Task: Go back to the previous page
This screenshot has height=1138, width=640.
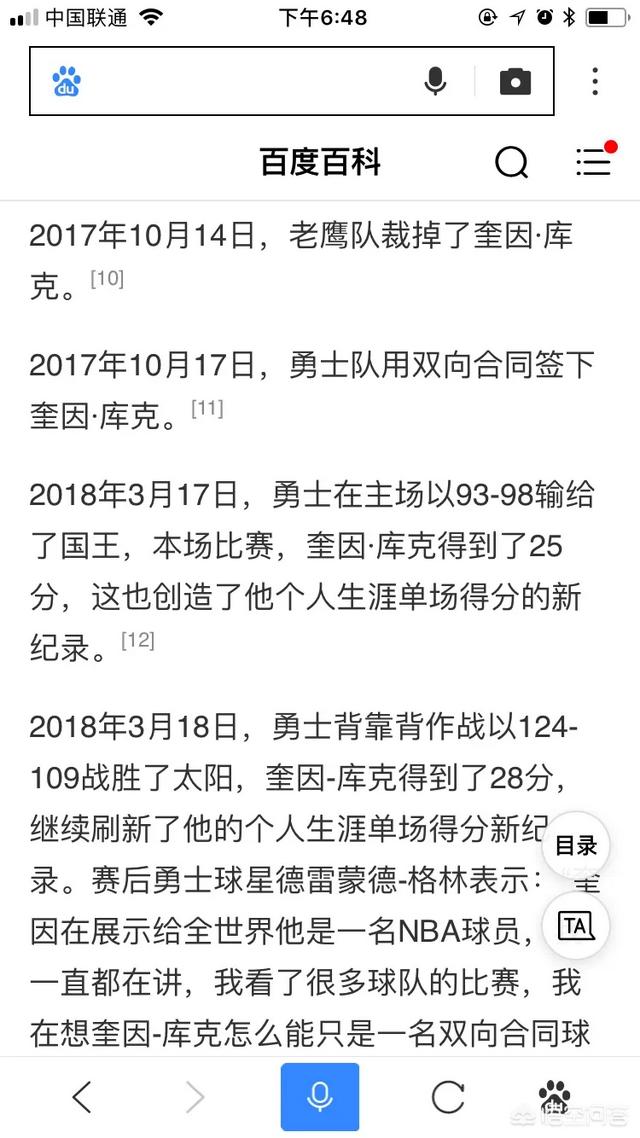Action: pos(82,1097)
